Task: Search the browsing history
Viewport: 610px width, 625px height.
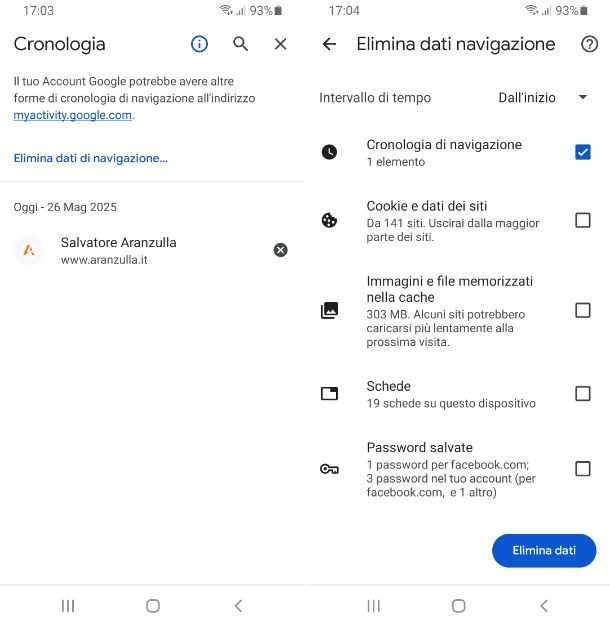Action: [240, 44]
